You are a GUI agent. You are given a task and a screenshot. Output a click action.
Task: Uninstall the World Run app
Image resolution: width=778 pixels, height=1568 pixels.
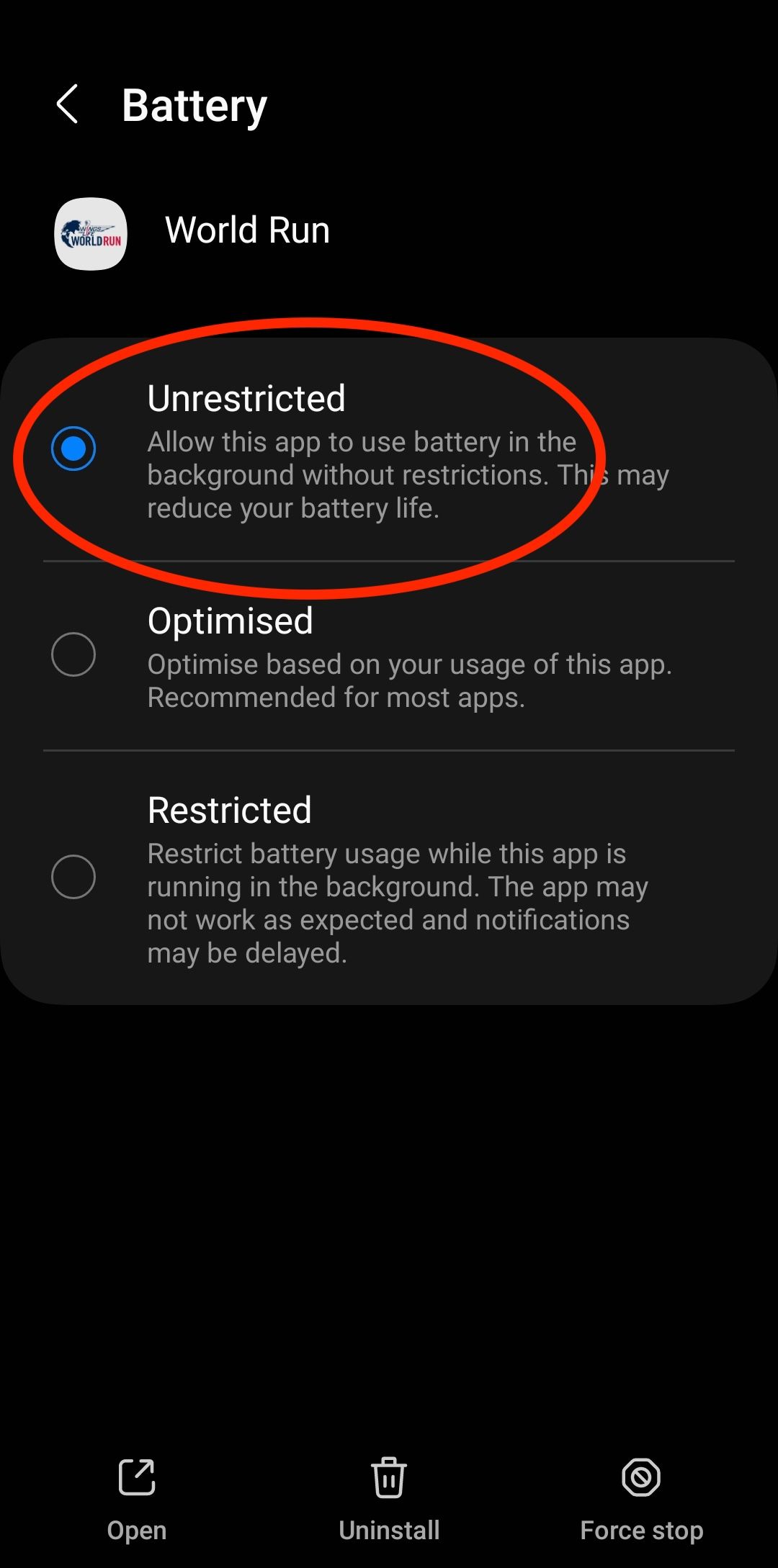[x=389, y=1496]
